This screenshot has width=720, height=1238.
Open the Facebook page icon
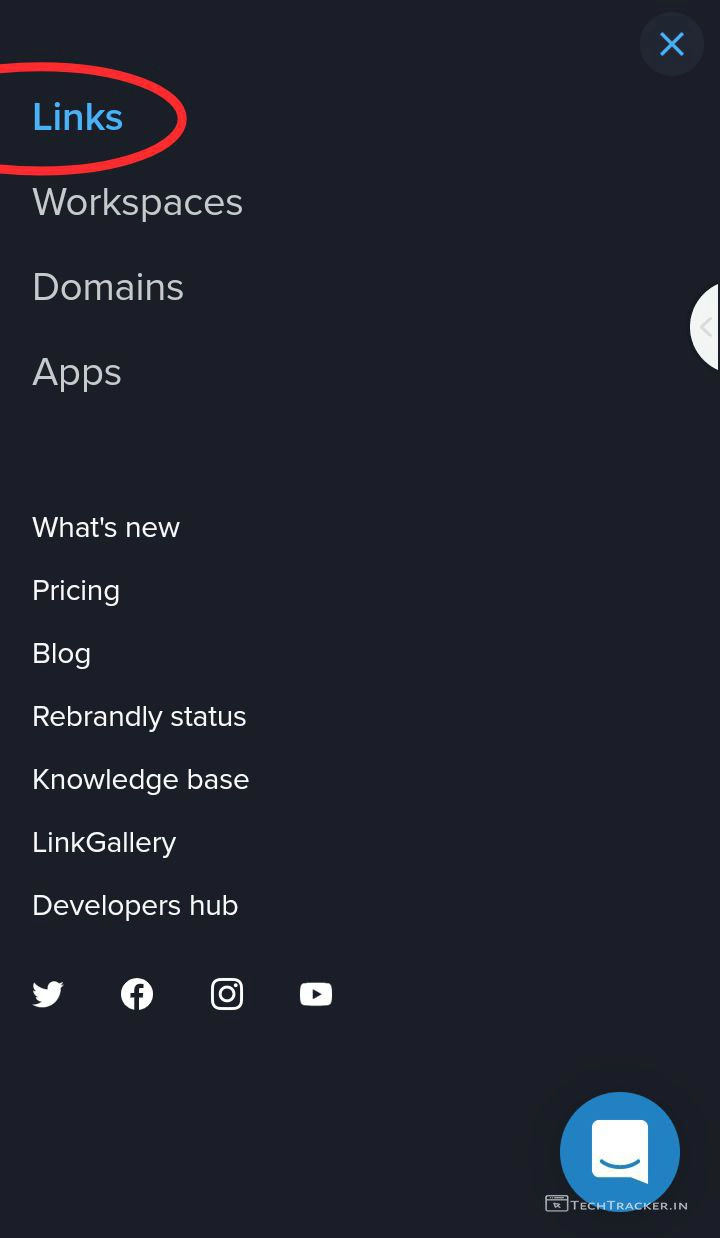(x=137, y=994)
